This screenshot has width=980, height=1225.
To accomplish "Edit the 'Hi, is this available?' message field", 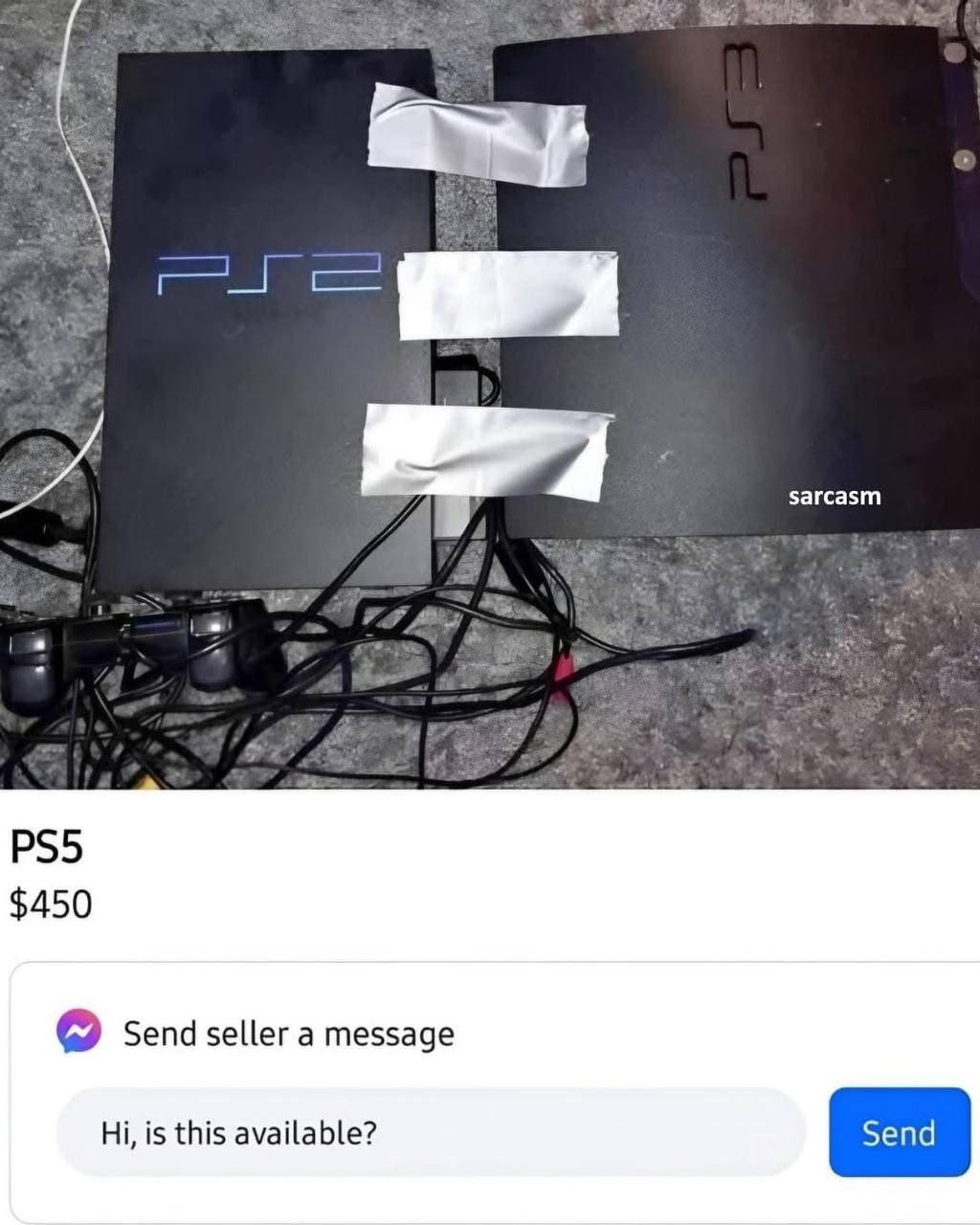I will (431, 1132).
